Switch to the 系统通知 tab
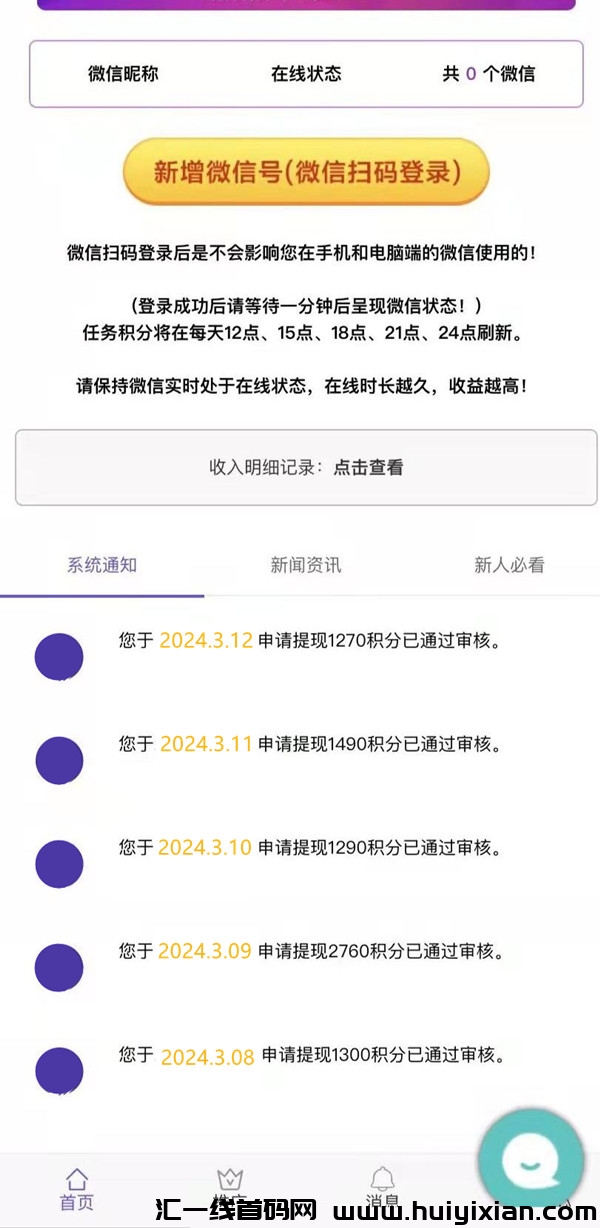 click(102, 565)
